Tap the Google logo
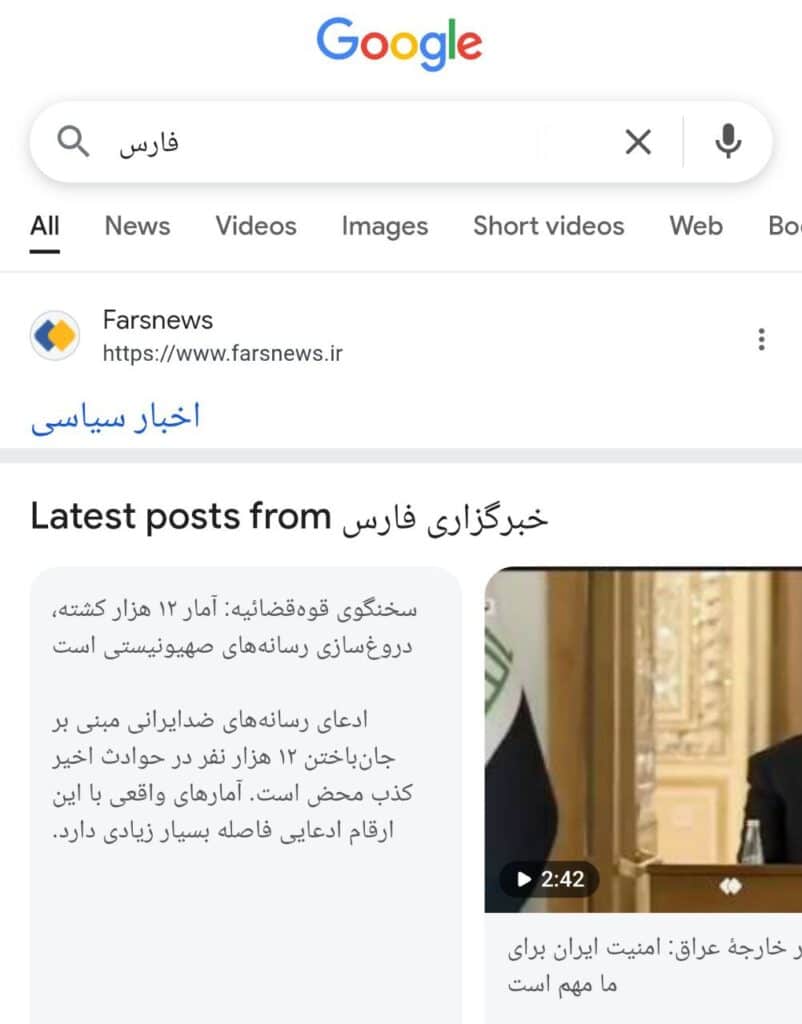This screenshot has width=802, height=1024. [x=400, y=43]
